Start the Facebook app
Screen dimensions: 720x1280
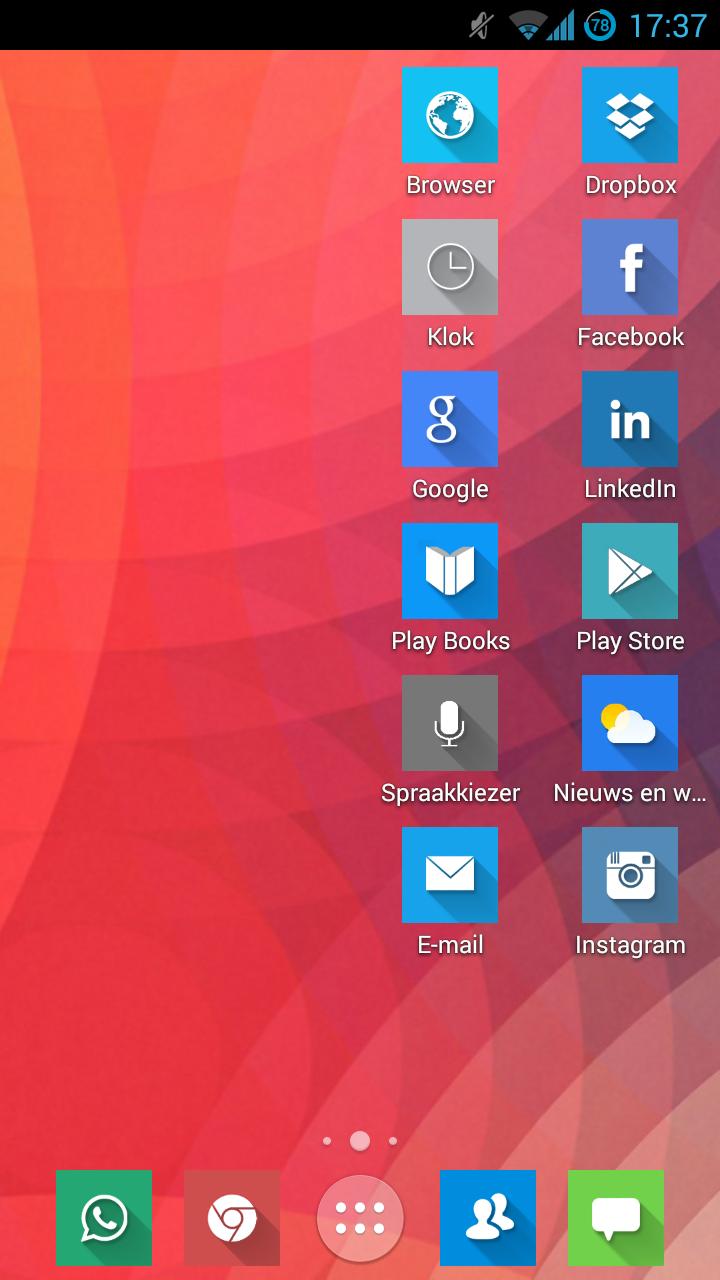click(630, 266)
